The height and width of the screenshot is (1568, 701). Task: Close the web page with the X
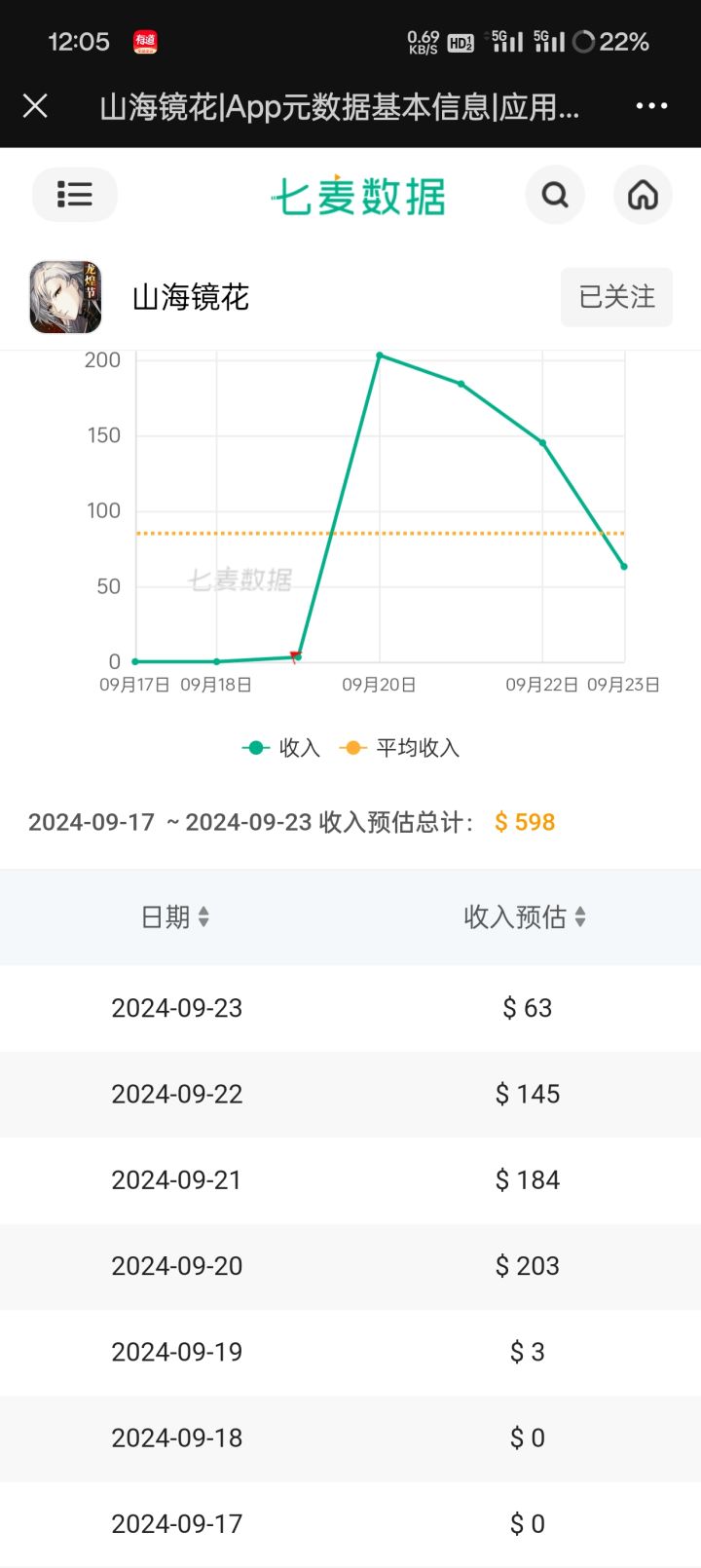pos(35,106)
